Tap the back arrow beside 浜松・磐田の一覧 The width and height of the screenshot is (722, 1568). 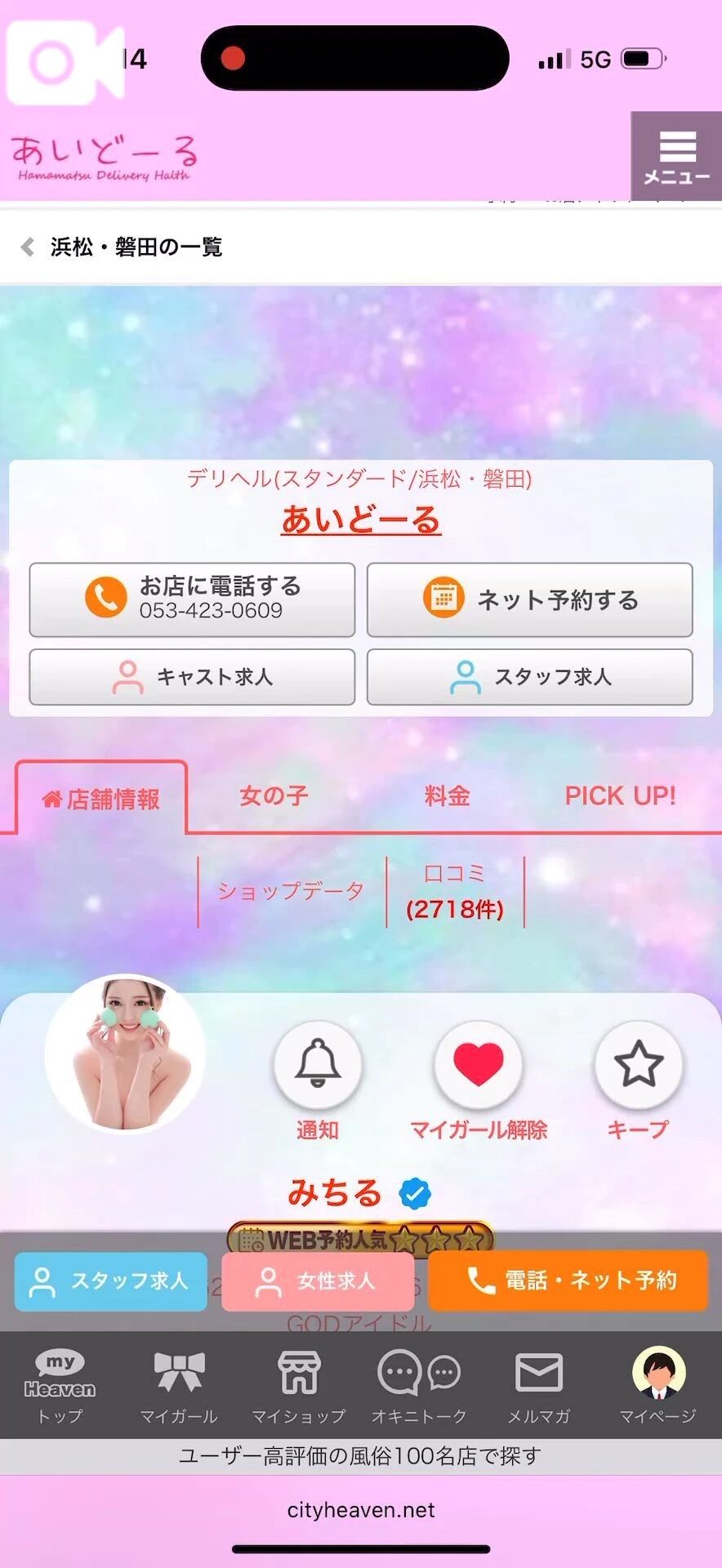pos(27,246)
